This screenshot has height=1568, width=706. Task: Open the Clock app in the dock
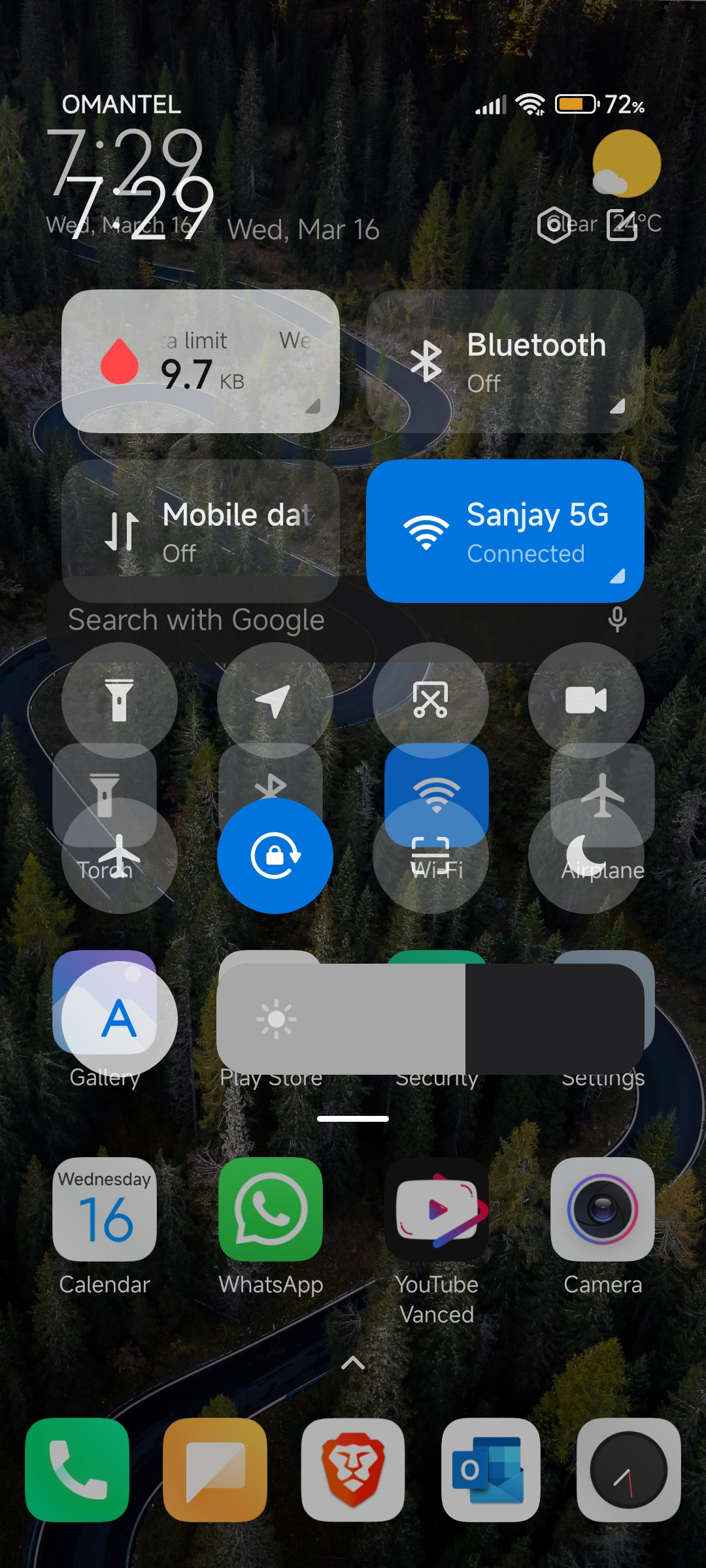coord(629,1470)
